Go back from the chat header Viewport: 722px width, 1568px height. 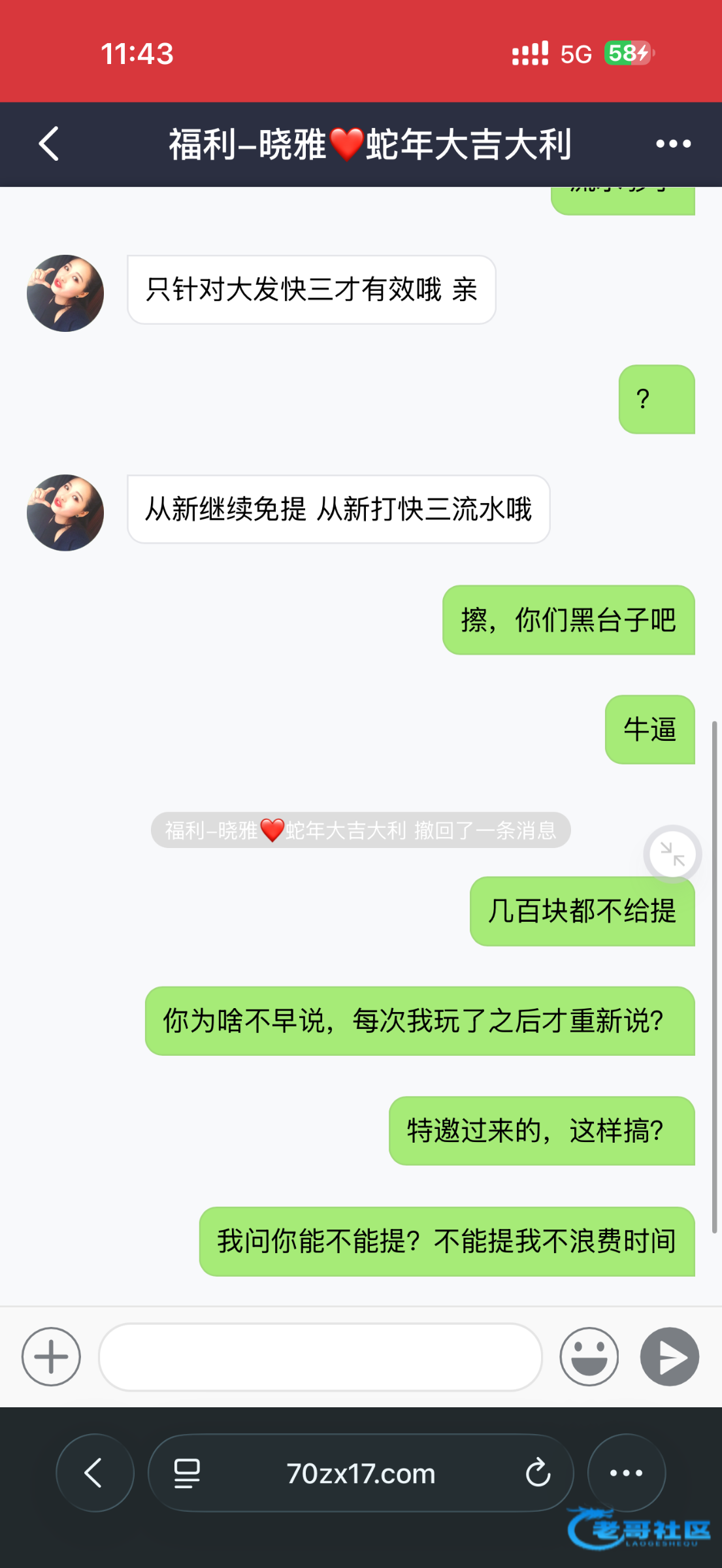tap(50, 144)
